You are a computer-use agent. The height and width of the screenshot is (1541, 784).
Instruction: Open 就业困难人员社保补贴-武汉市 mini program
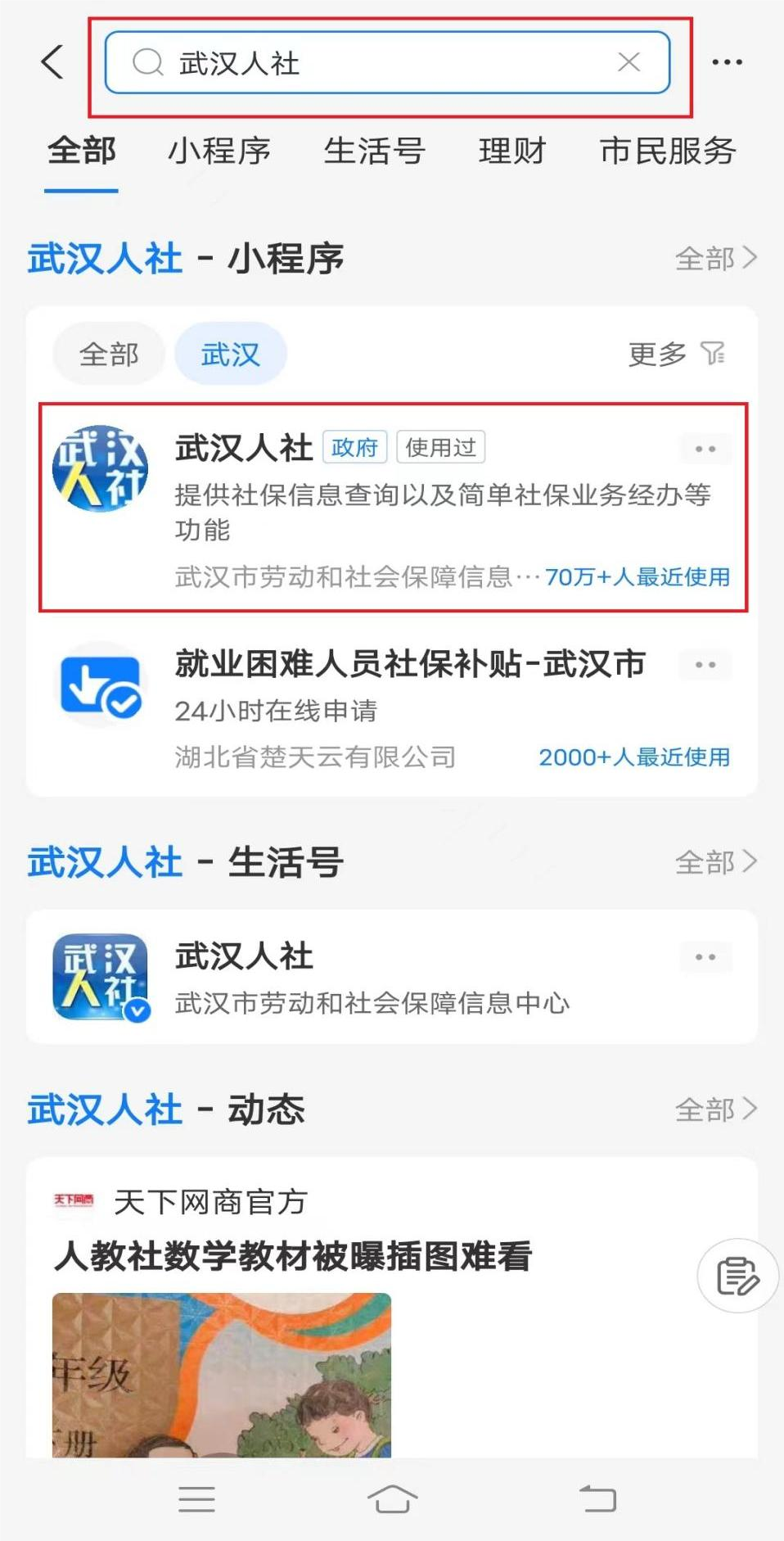click(393, 709)
